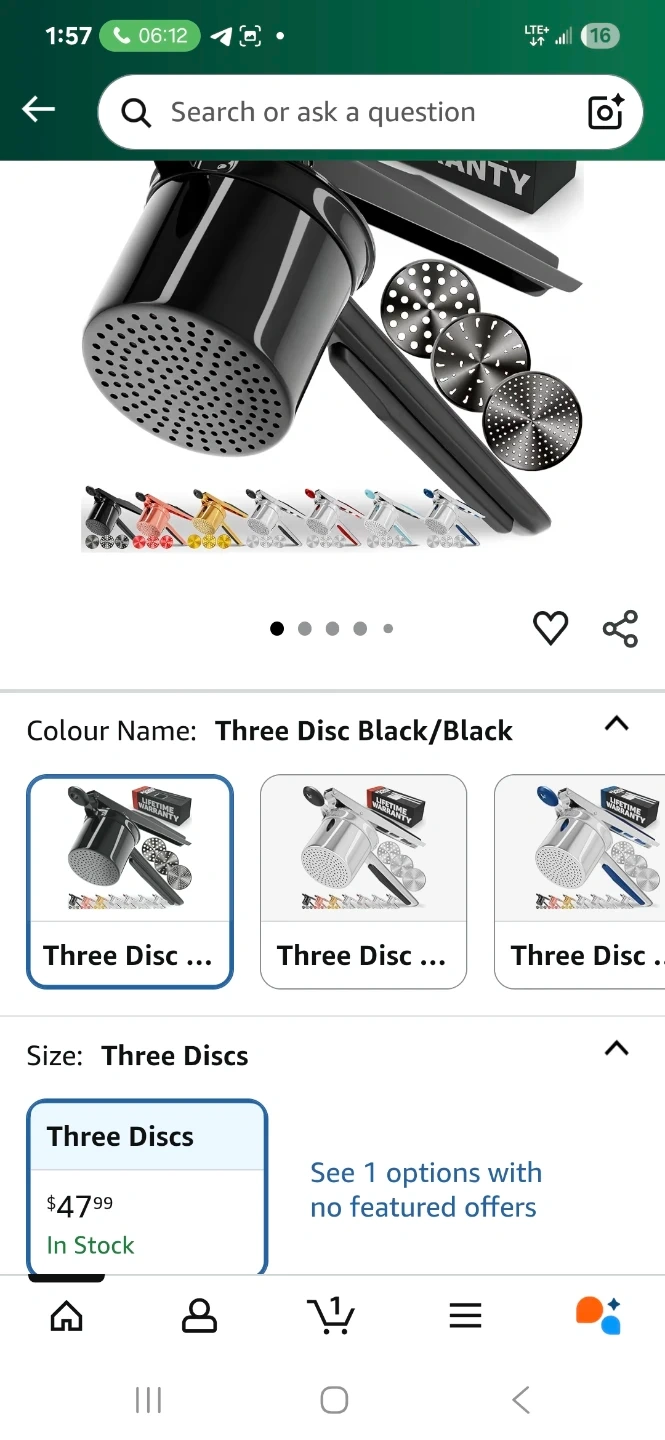Open See 1 options with no featured offers
The image size is (665, 1440).
coord(425,1190)
